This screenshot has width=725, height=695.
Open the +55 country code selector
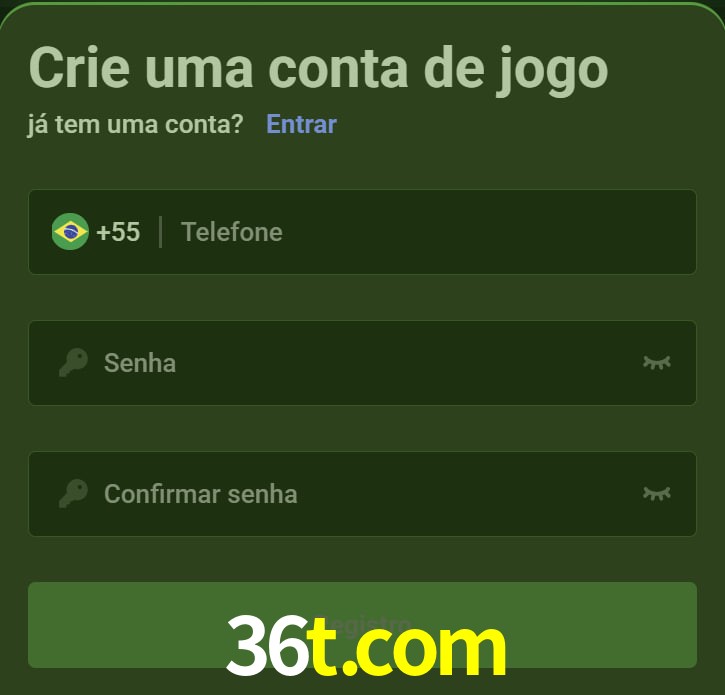pyautogui.click(x=97, y=232)
